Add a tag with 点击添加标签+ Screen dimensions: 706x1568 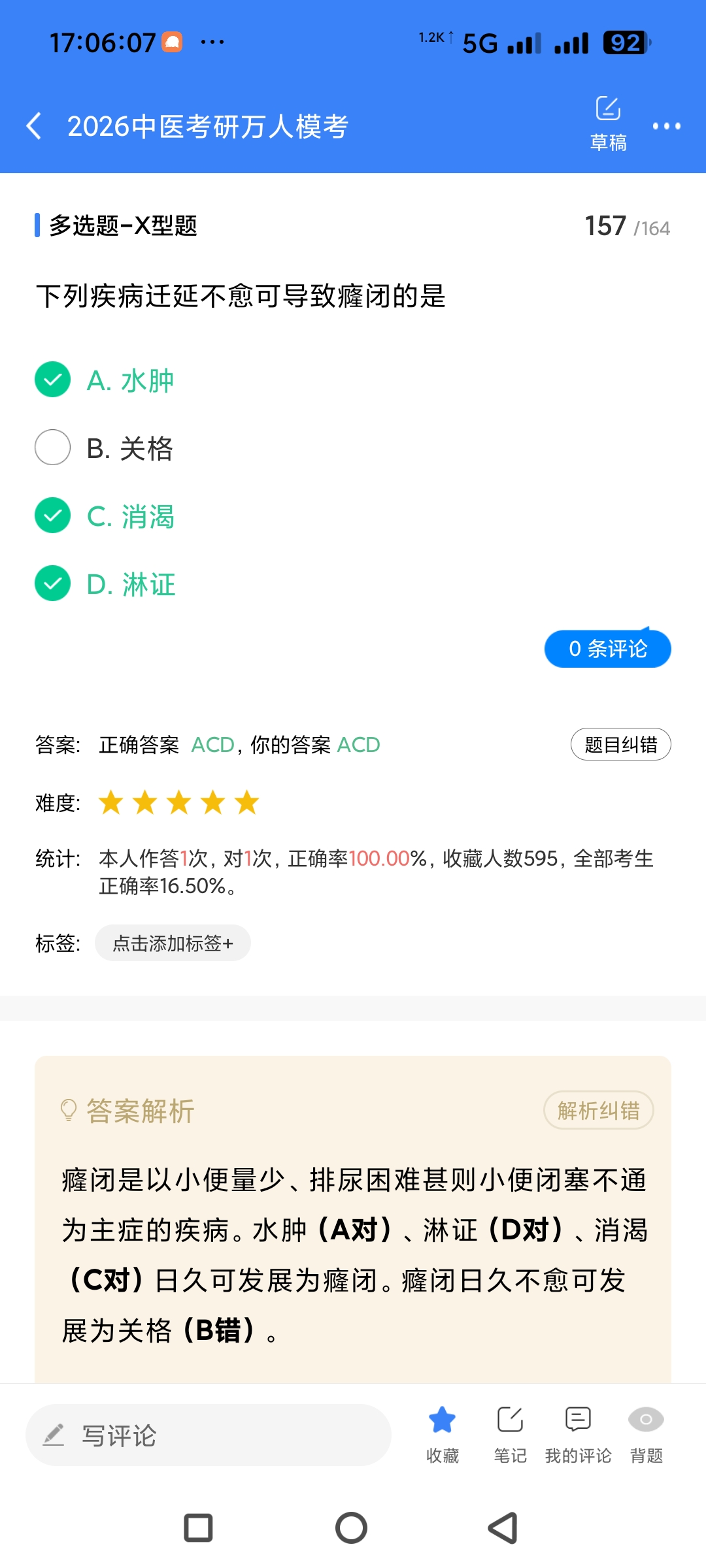click(x=173, y=943)
